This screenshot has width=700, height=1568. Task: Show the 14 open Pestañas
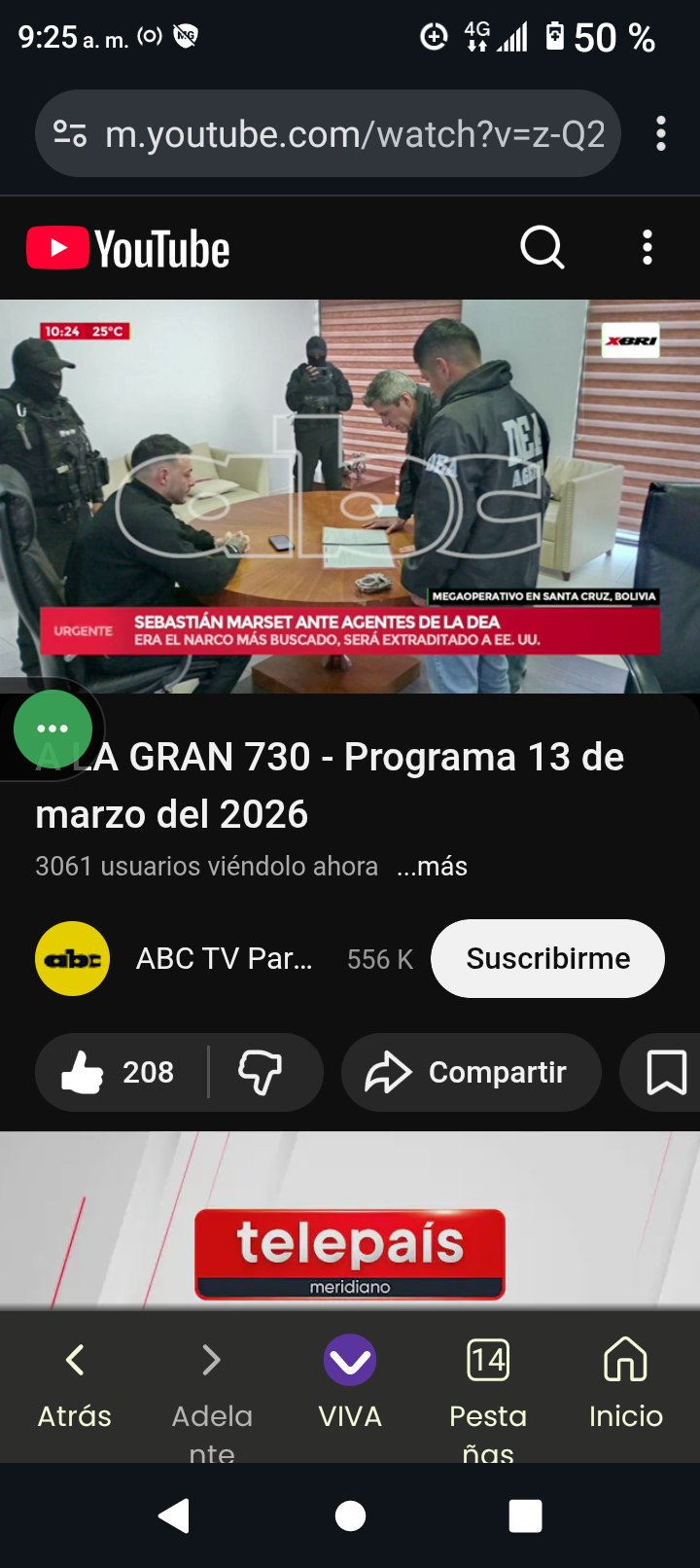[x=487, y=1381]
